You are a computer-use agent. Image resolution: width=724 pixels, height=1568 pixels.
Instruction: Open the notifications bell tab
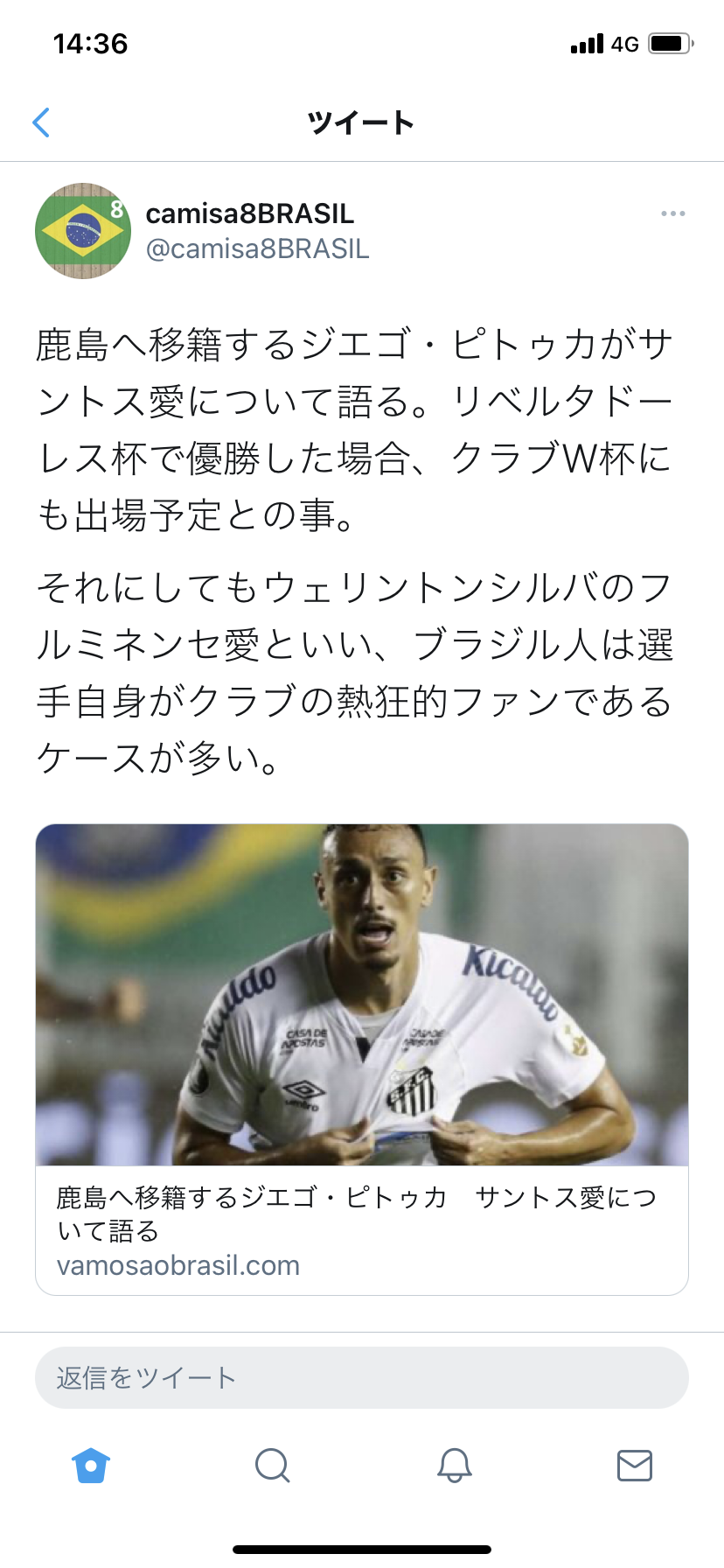(454, 1465)
